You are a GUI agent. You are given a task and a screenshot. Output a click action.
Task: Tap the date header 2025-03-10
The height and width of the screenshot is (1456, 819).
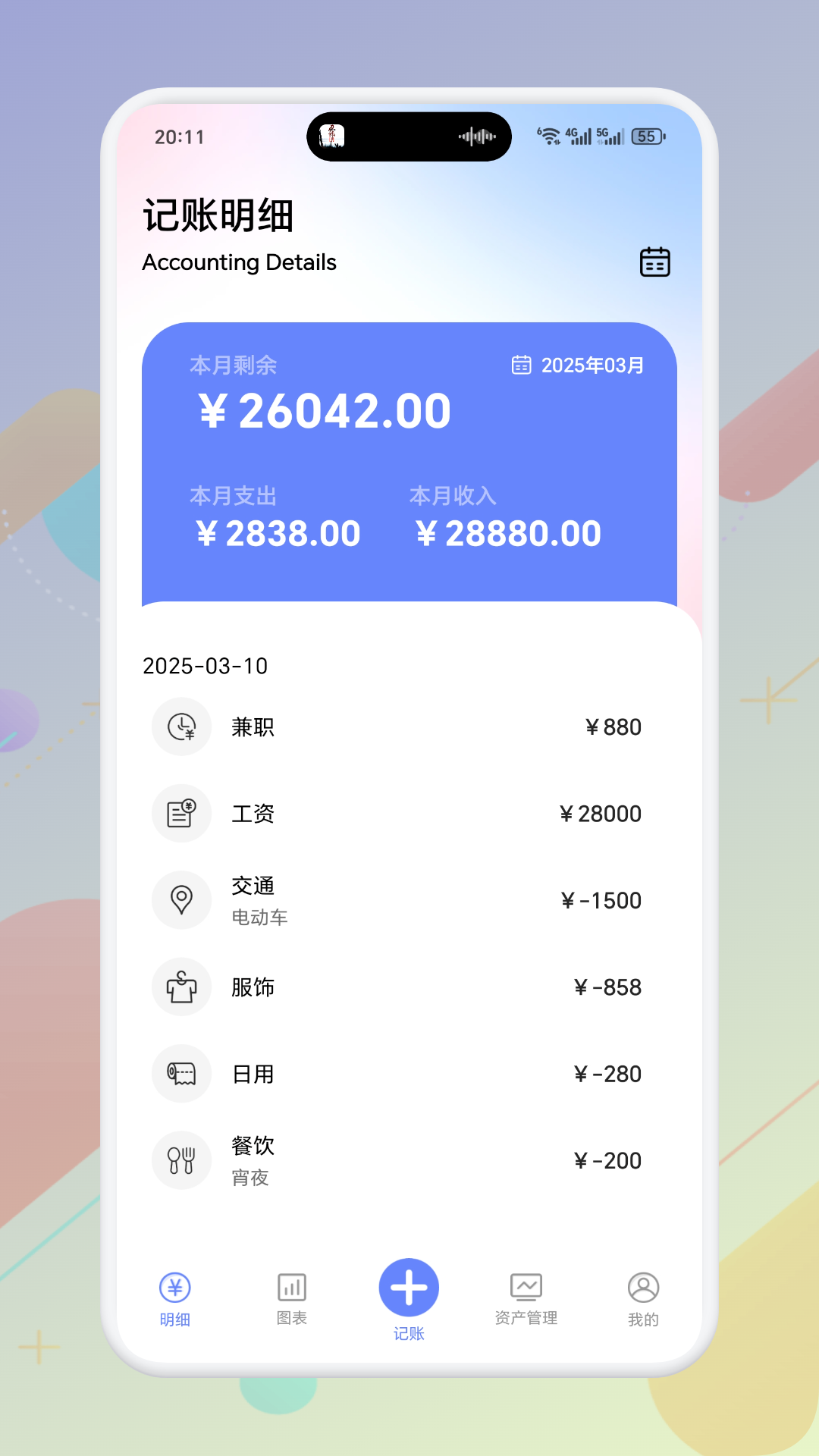point(206,665)
